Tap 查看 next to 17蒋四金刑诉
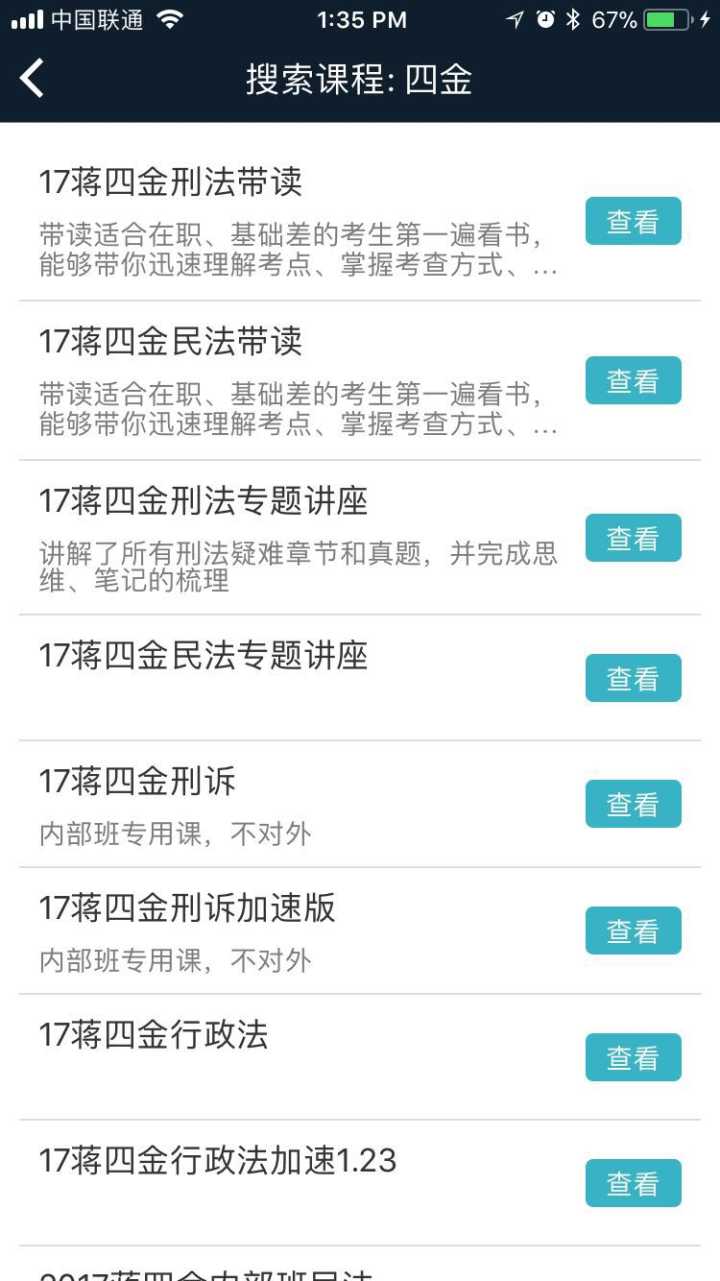 click(x=632, y=804)
